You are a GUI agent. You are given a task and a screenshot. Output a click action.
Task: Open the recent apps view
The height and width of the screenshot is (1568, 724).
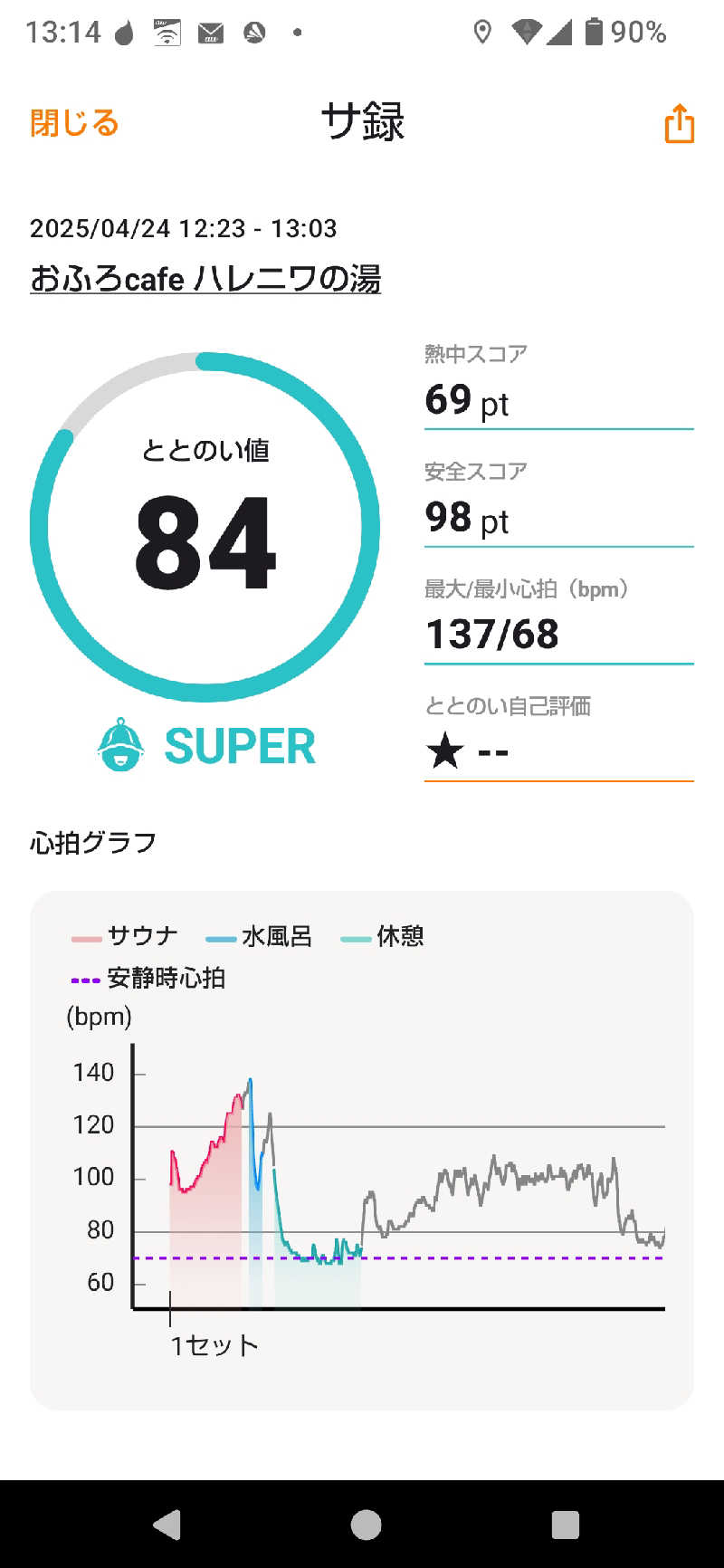tap(565, 1525)
